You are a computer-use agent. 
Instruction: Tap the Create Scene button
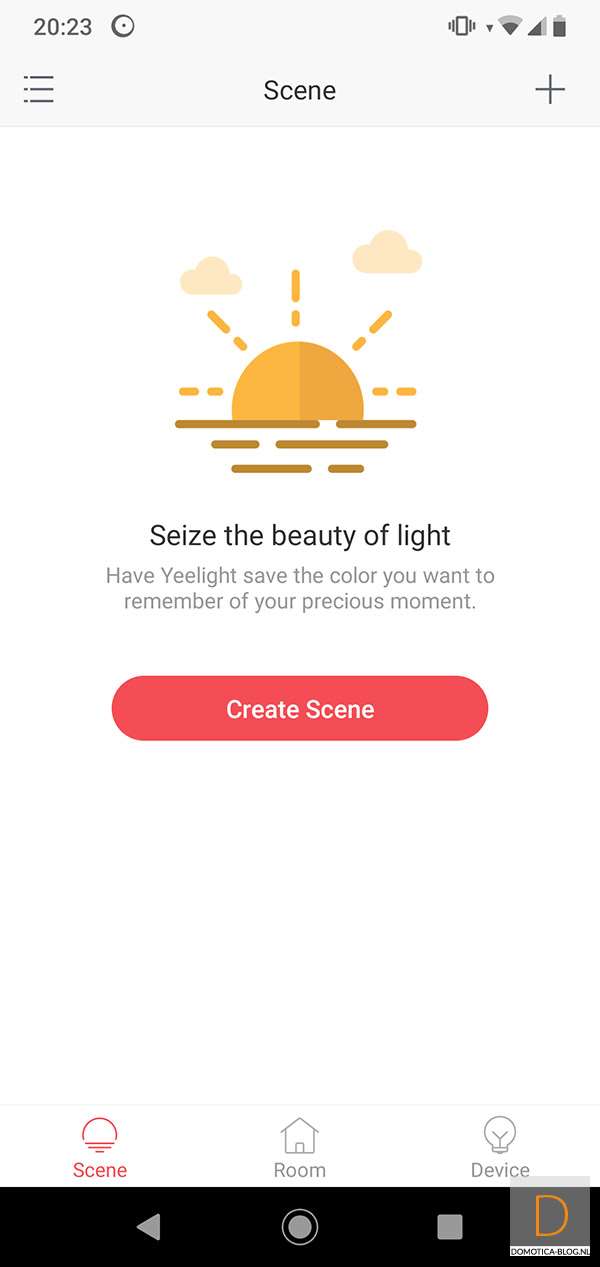pos(300,708)
